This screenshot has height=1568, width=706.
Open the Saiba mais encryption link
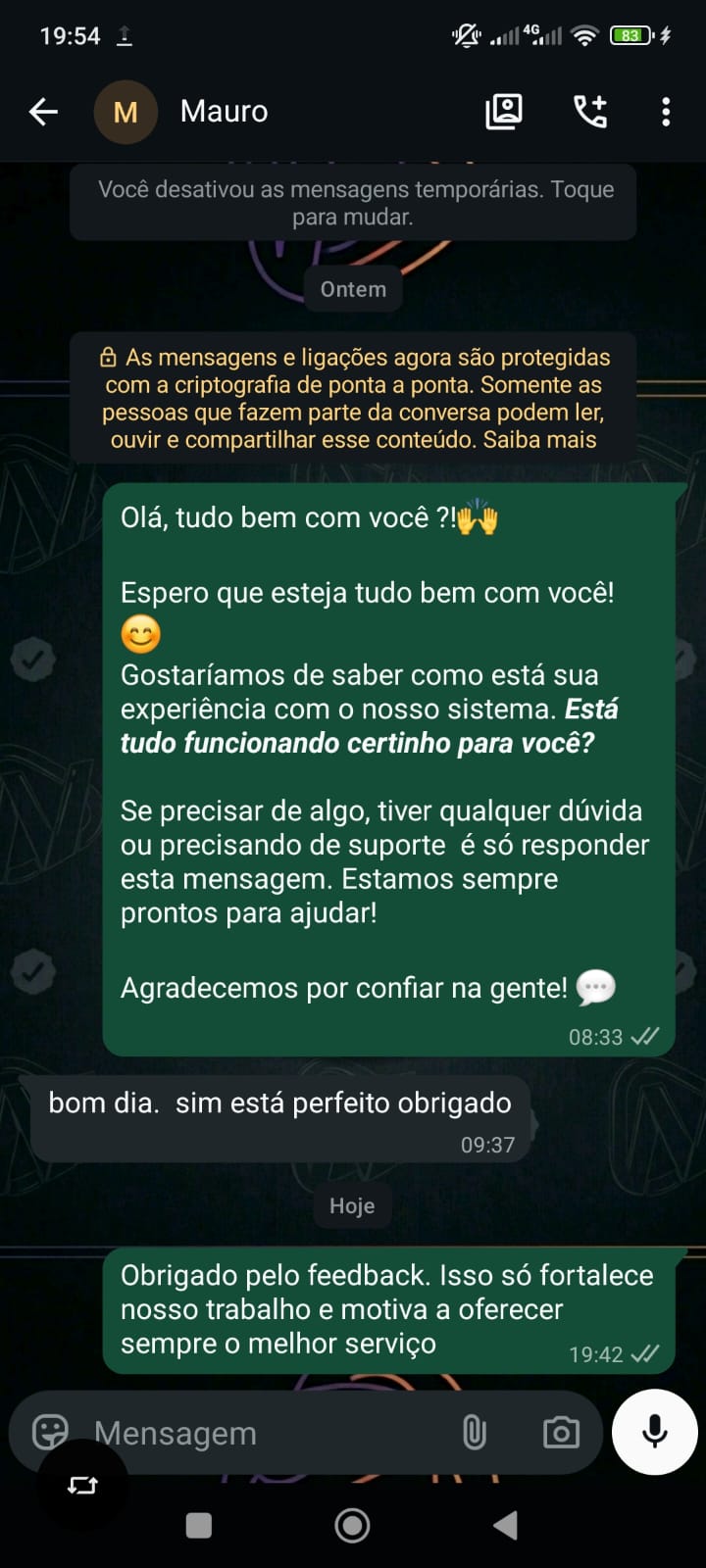coord(539,439)
